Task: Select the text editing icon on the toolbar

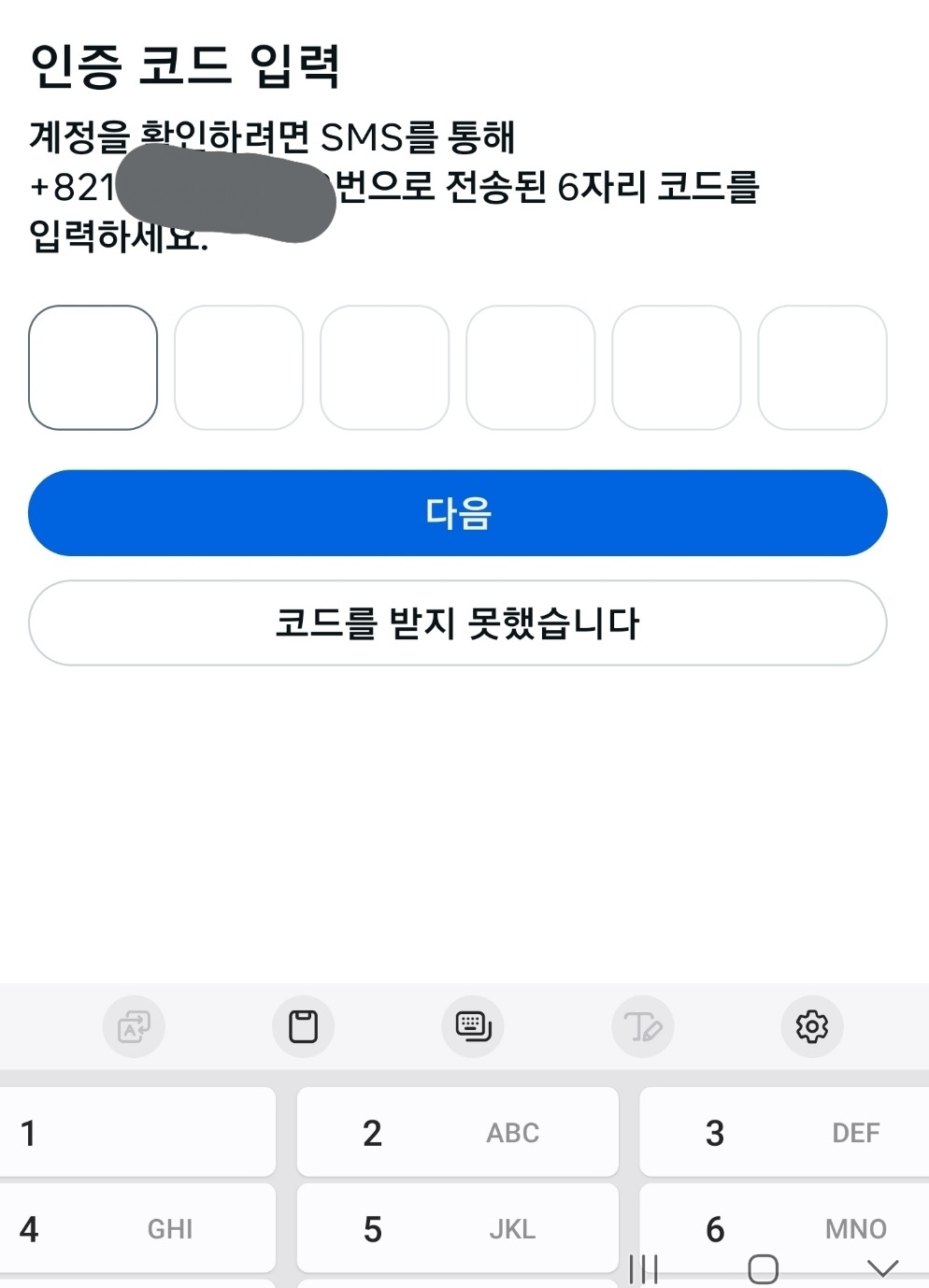Action: coord(642,1026)
